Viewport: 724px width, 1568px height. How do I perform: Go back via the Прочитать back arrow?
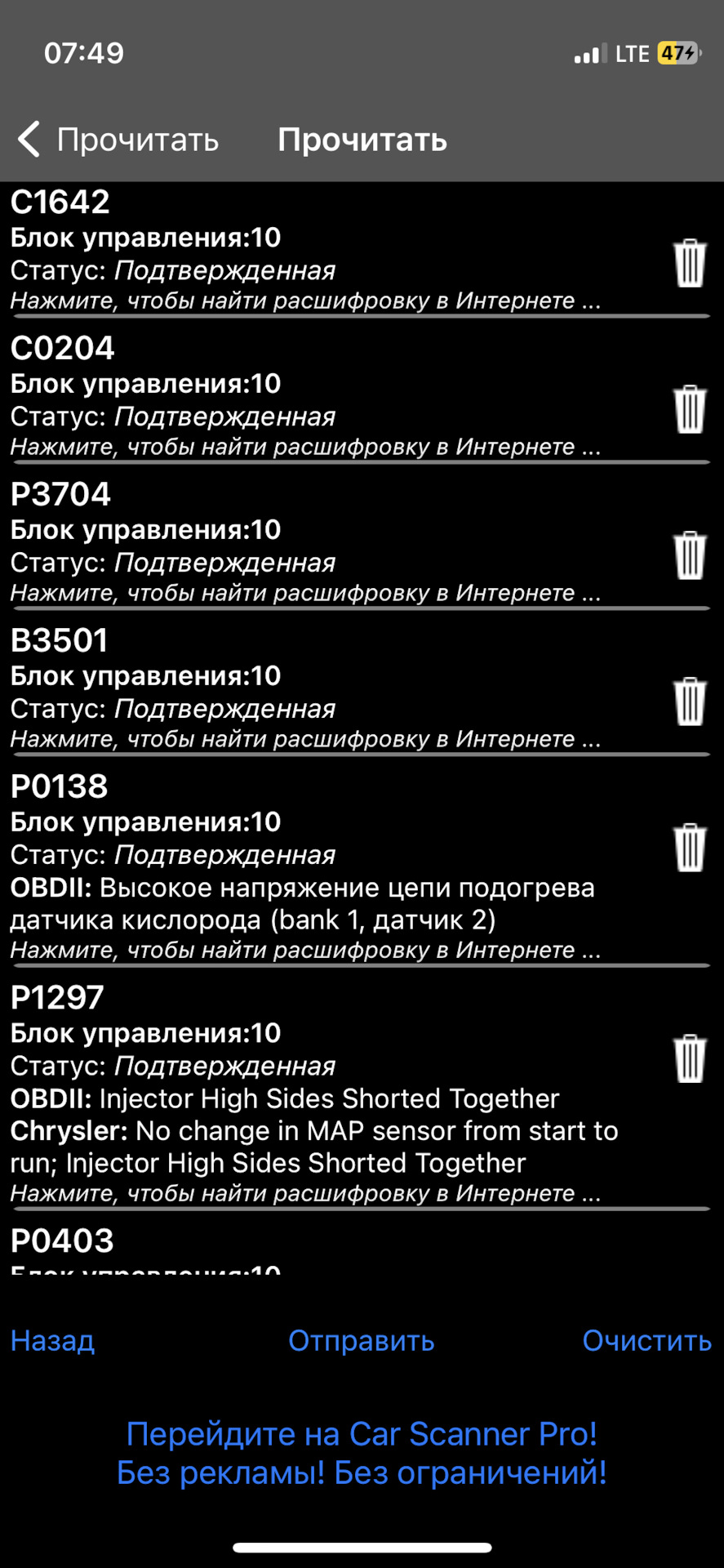click(118, 140)
